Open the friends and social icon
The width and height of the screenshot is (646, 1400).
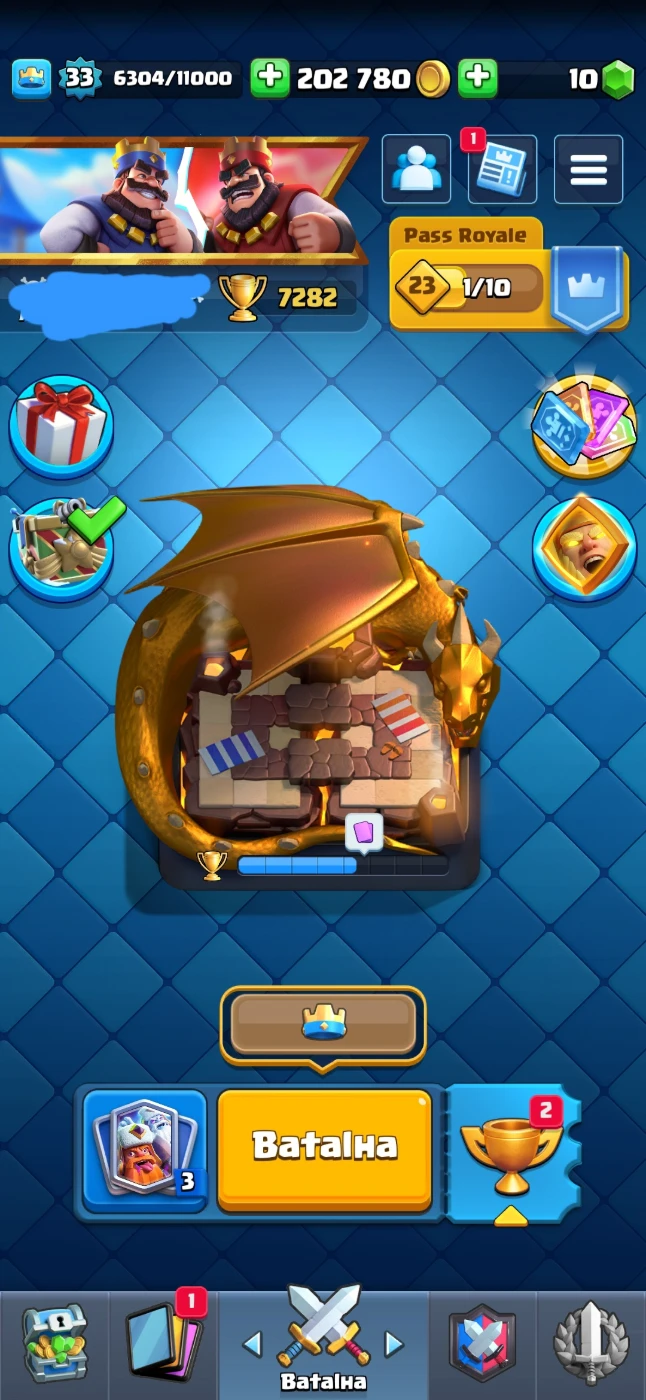415,170
